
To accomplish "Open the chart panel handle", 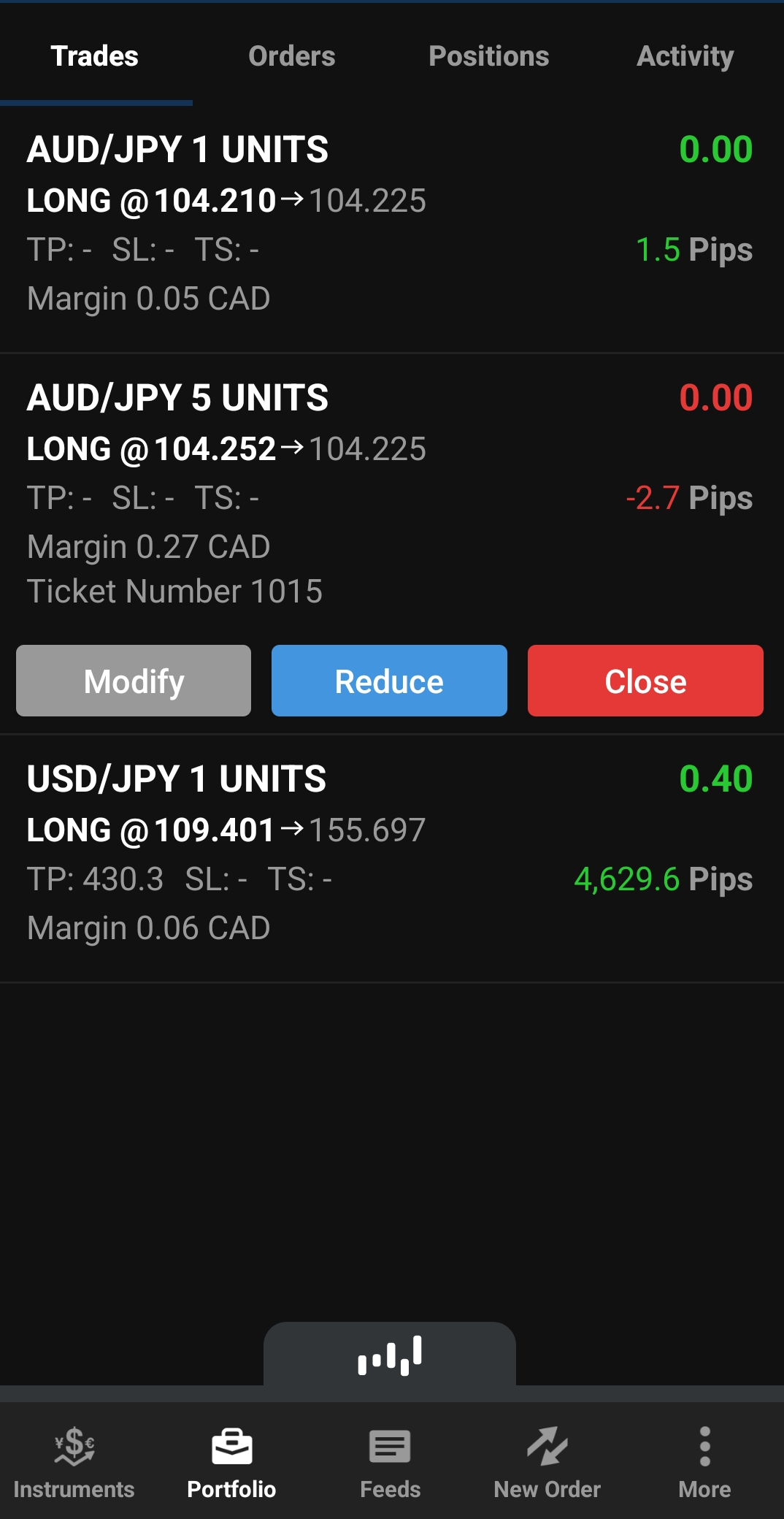I will tap(390, 1355).
